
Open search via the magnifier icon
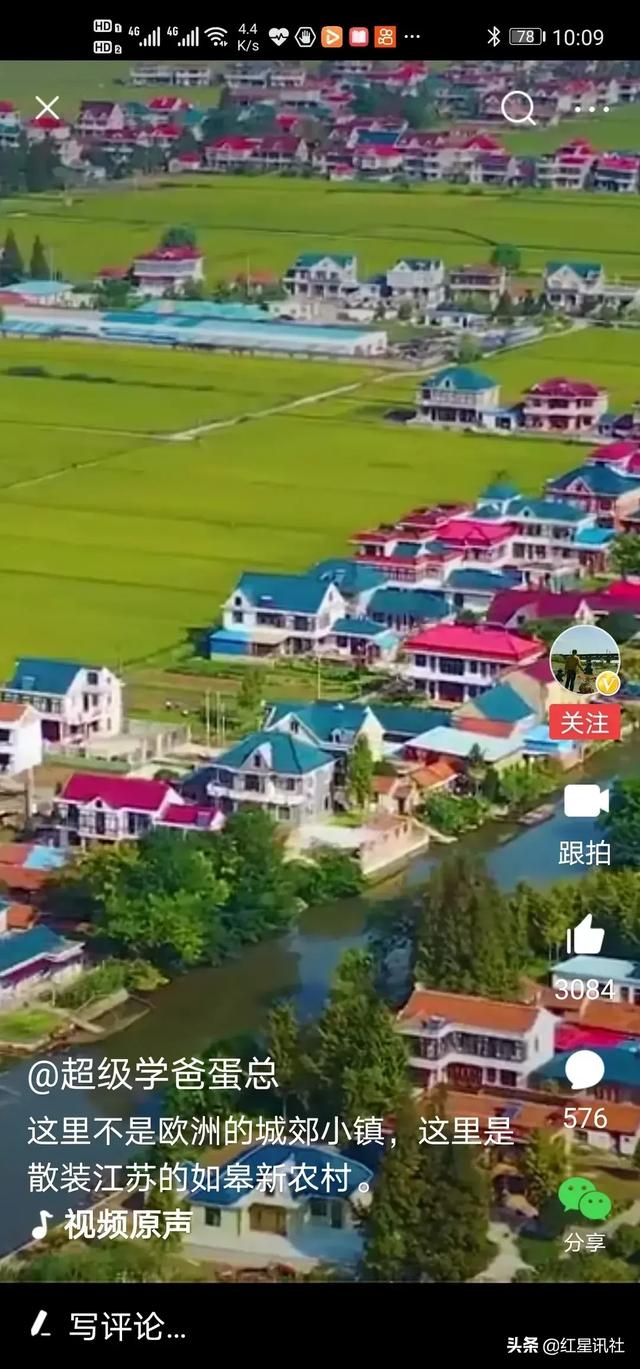518,108
